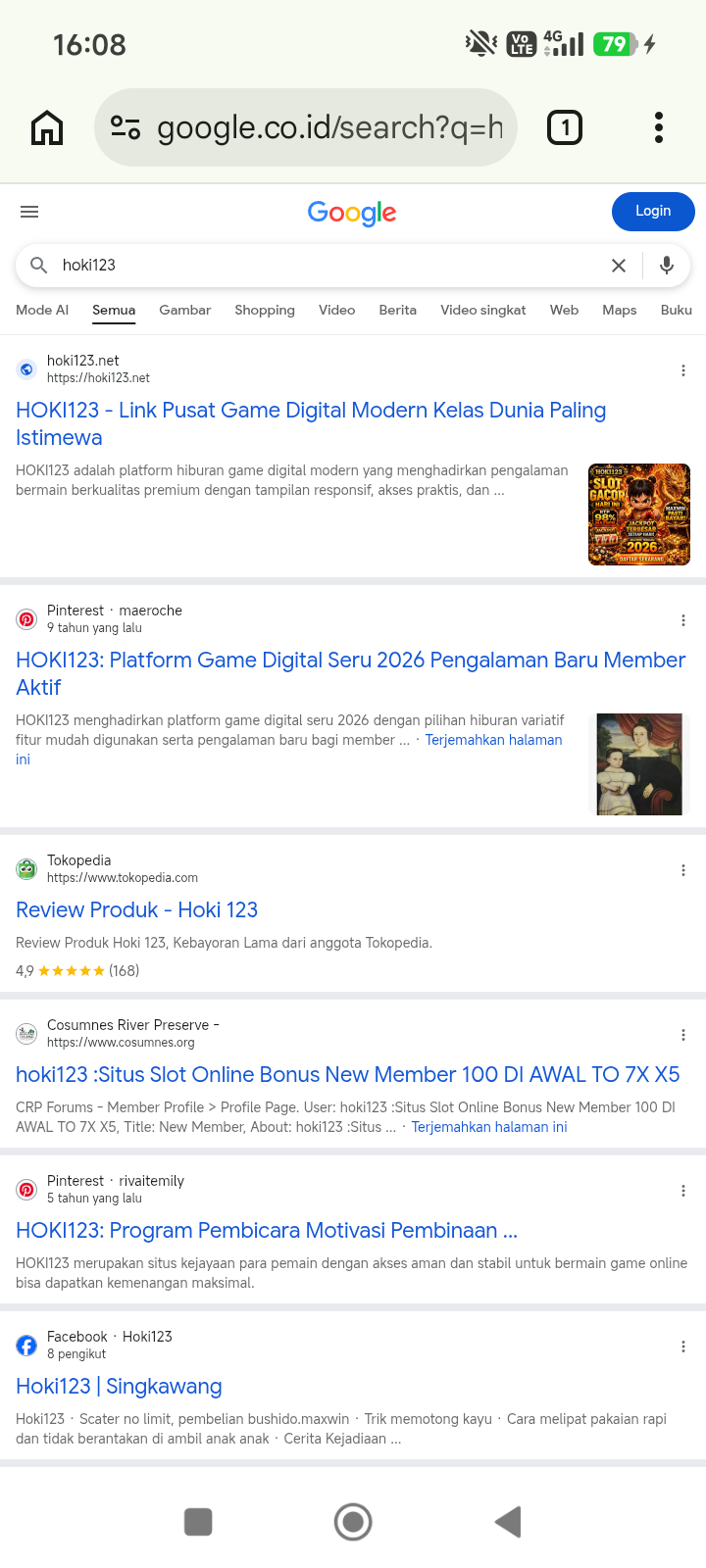Tap Terjemahkan halaman ini under Cosumnes result
Screen dimensions: 706x1568
coord(489,1127)
